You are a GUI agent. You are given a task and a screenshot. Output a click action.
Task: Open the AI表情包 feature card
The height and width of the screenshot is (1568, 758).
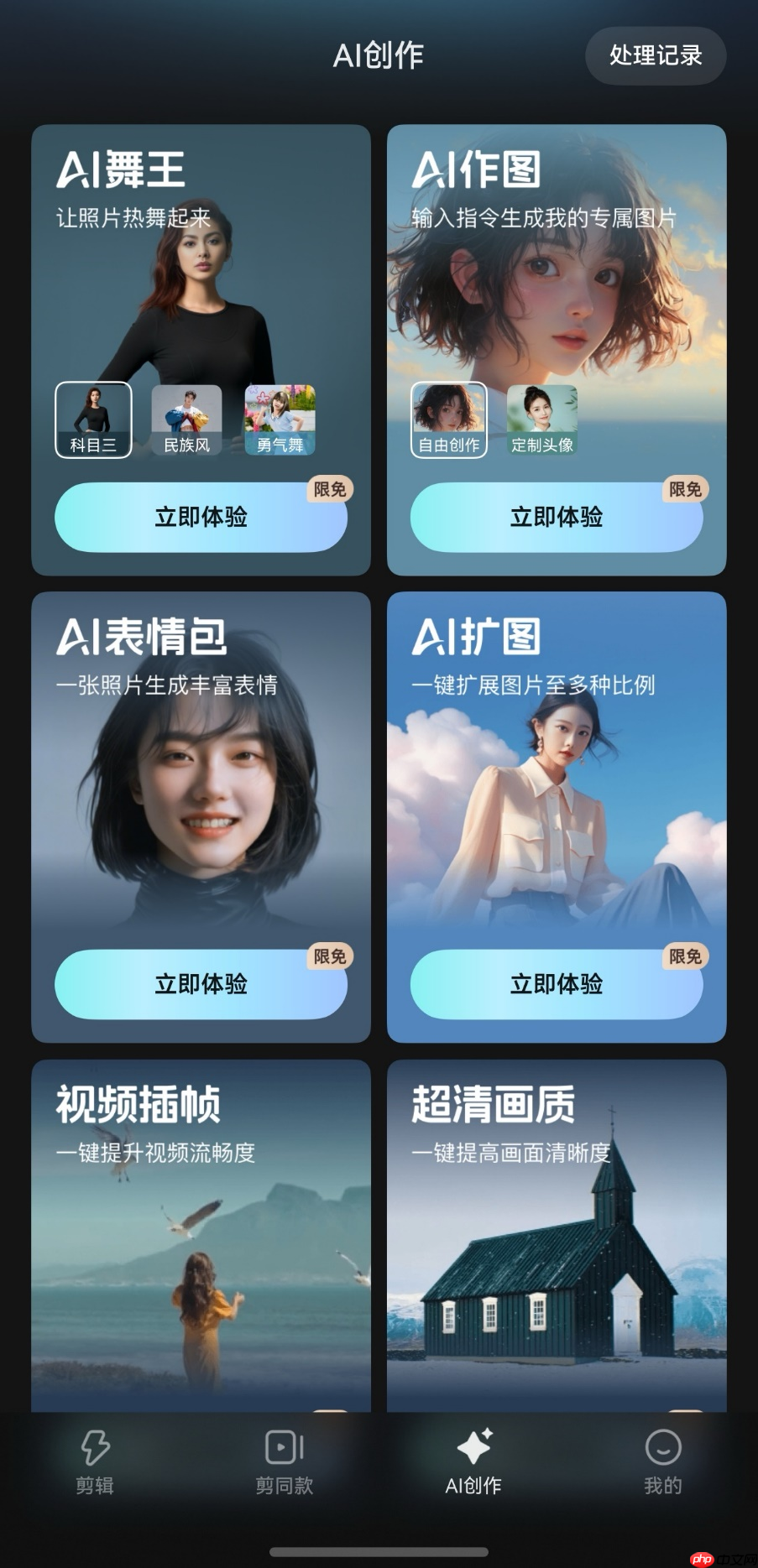pos(201,755)
